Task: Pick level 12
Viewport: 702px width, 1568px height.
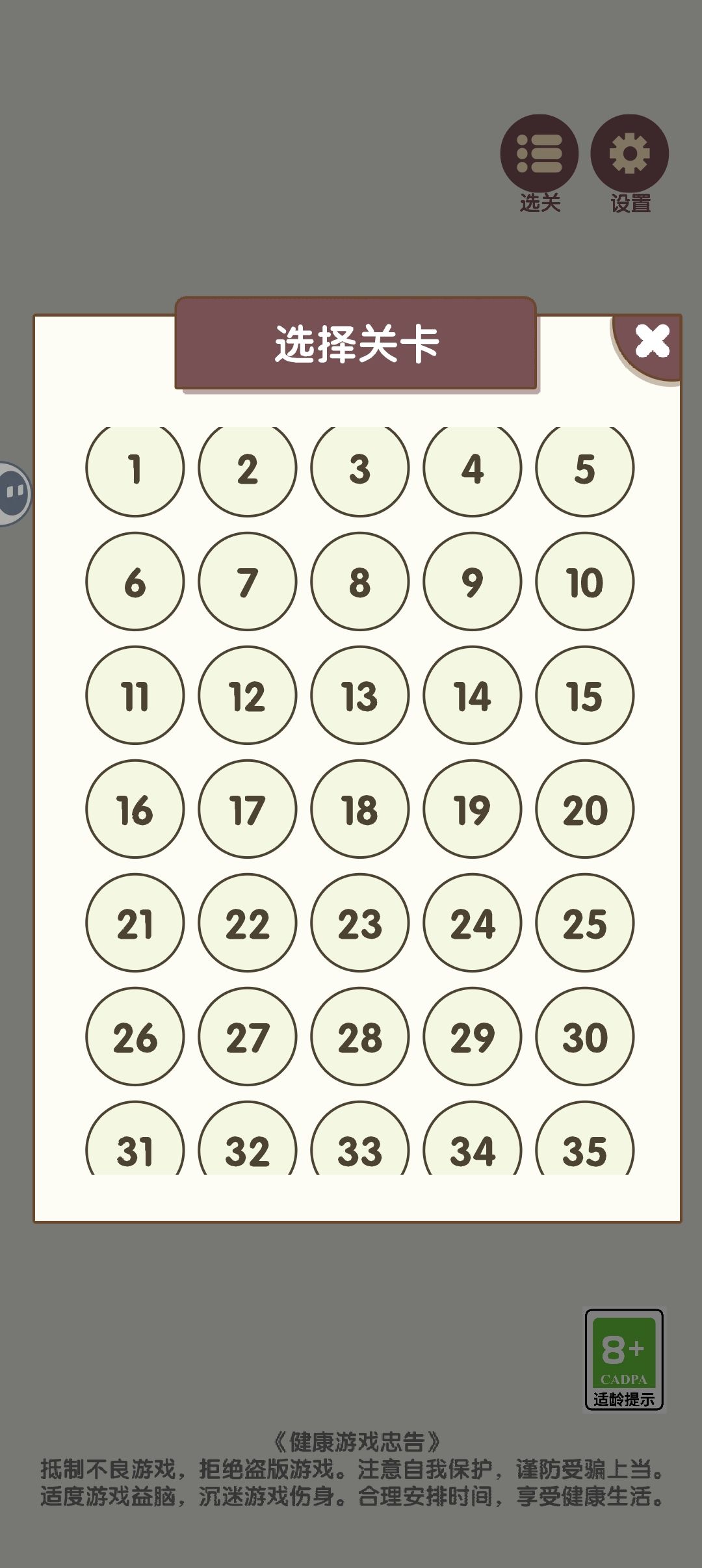Action: (248, 696)
